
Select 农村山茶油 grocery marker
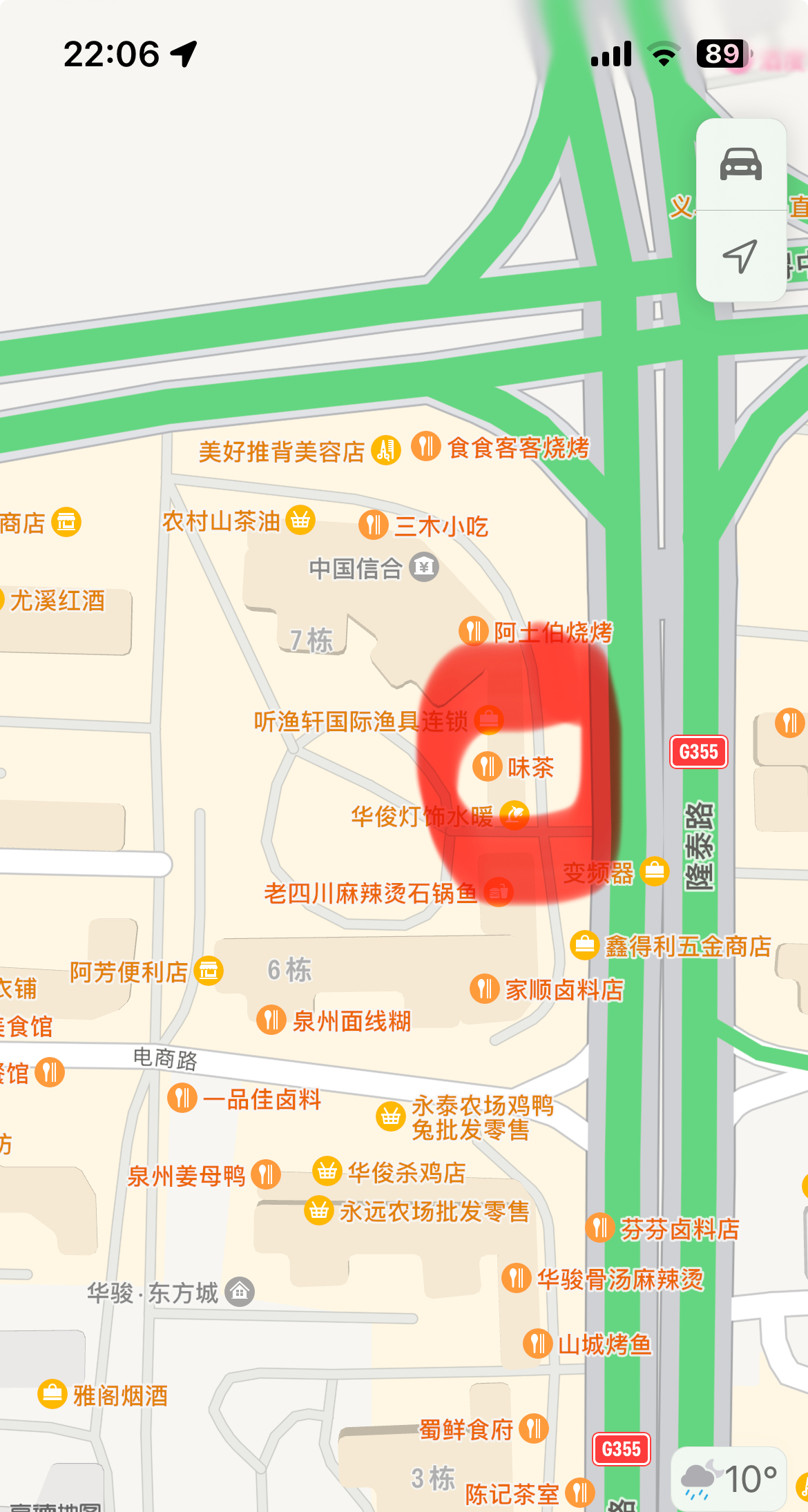coord(300,520)
